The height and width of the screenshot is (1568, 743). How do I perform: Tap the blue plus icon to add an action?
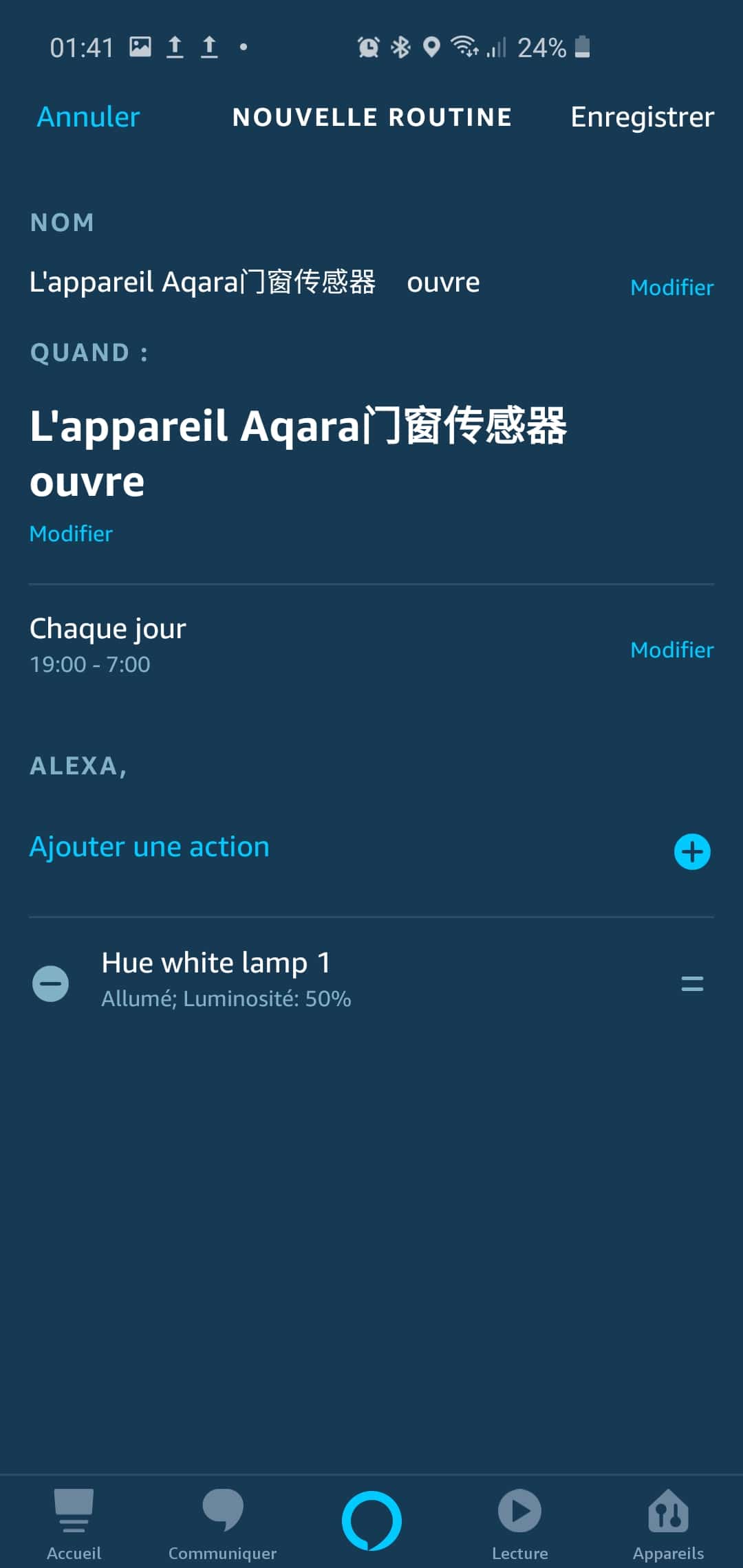pyautogui.click(x=692, y=852)
